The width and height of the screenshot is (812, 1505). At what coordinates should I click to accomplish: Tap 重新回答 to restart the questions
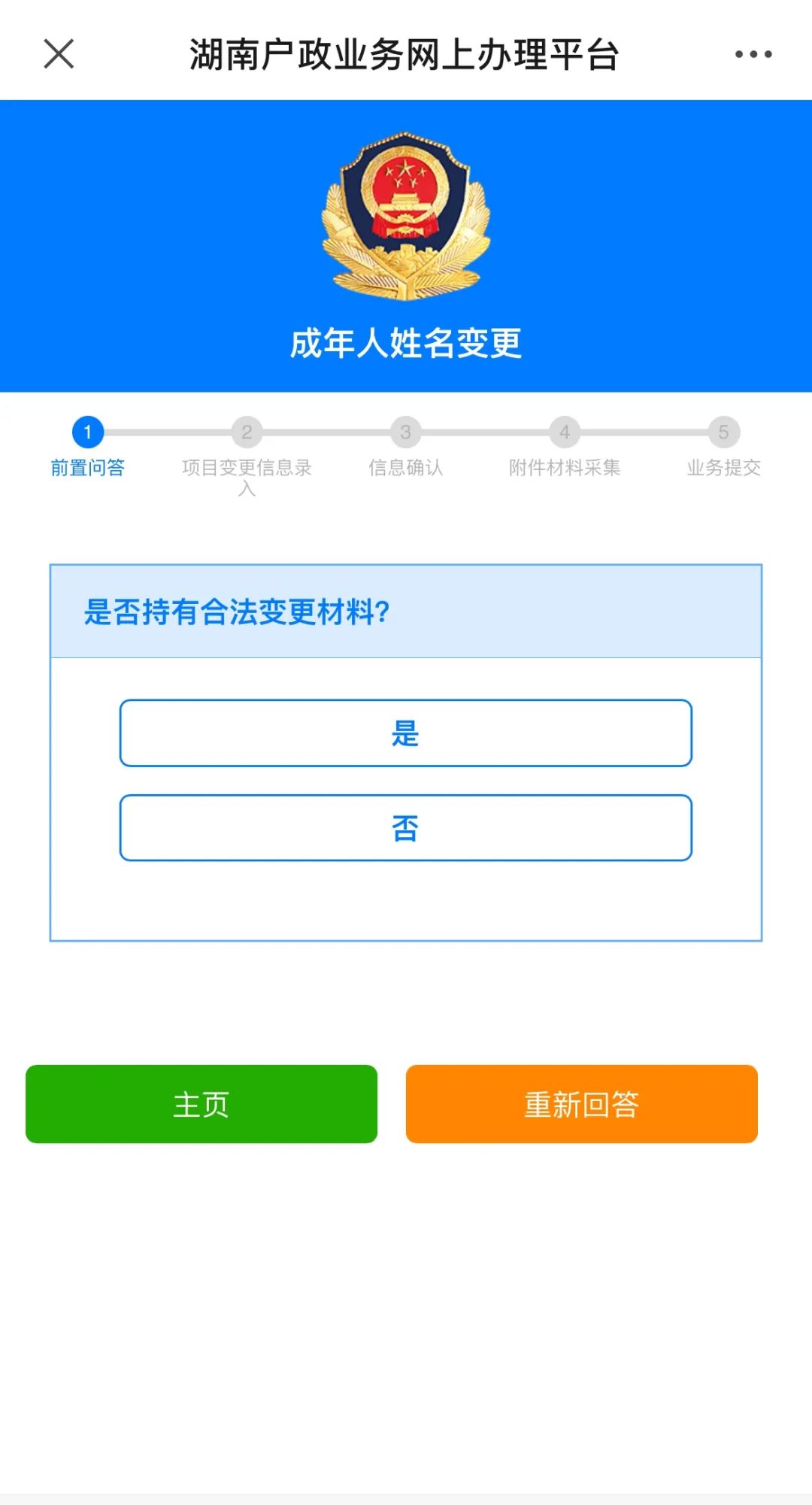(x=581, y=1104)
